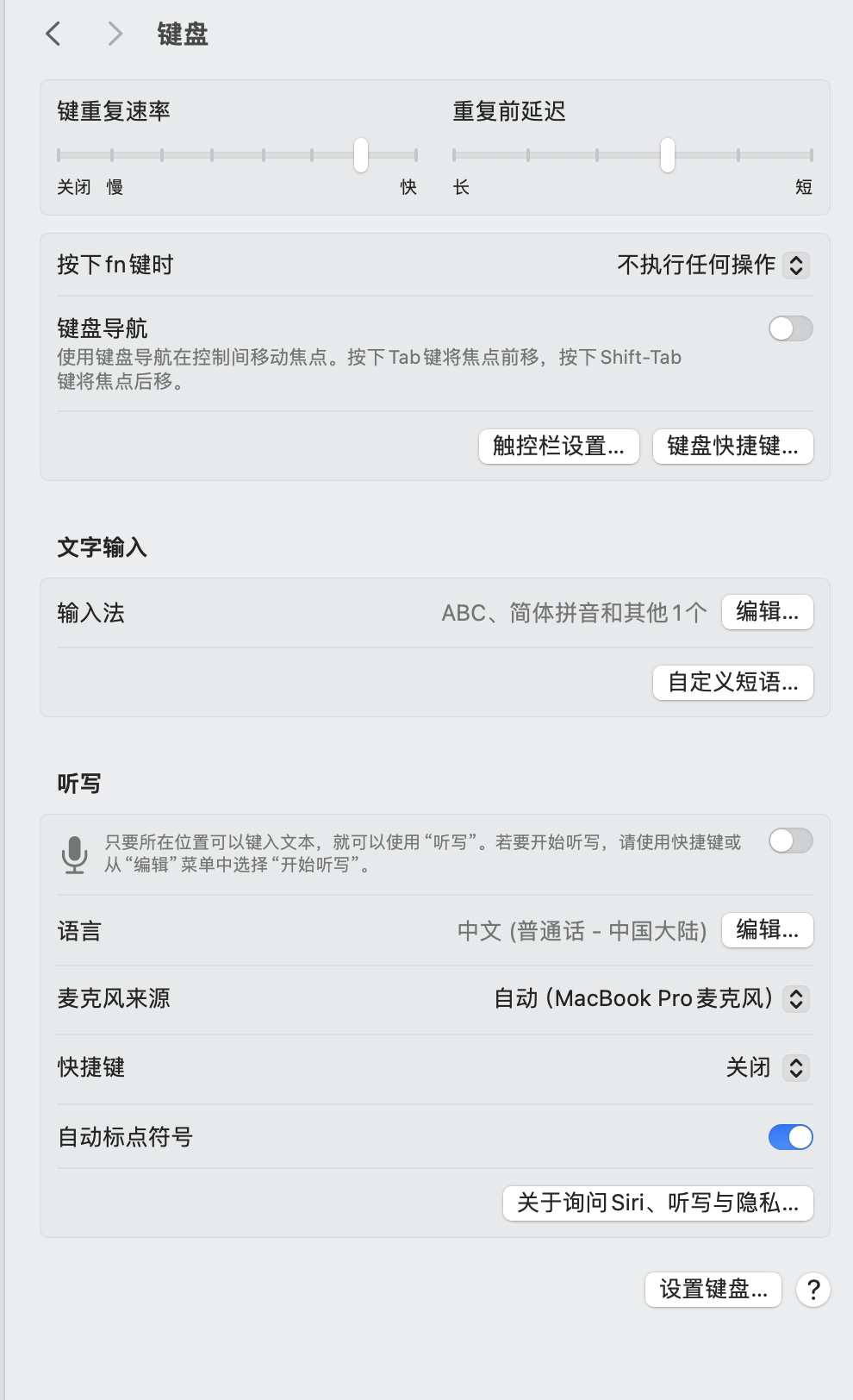This screenshot has height=1400, width=853.
Task: Open the help question mark
Action: click(x=813, y=1290)
